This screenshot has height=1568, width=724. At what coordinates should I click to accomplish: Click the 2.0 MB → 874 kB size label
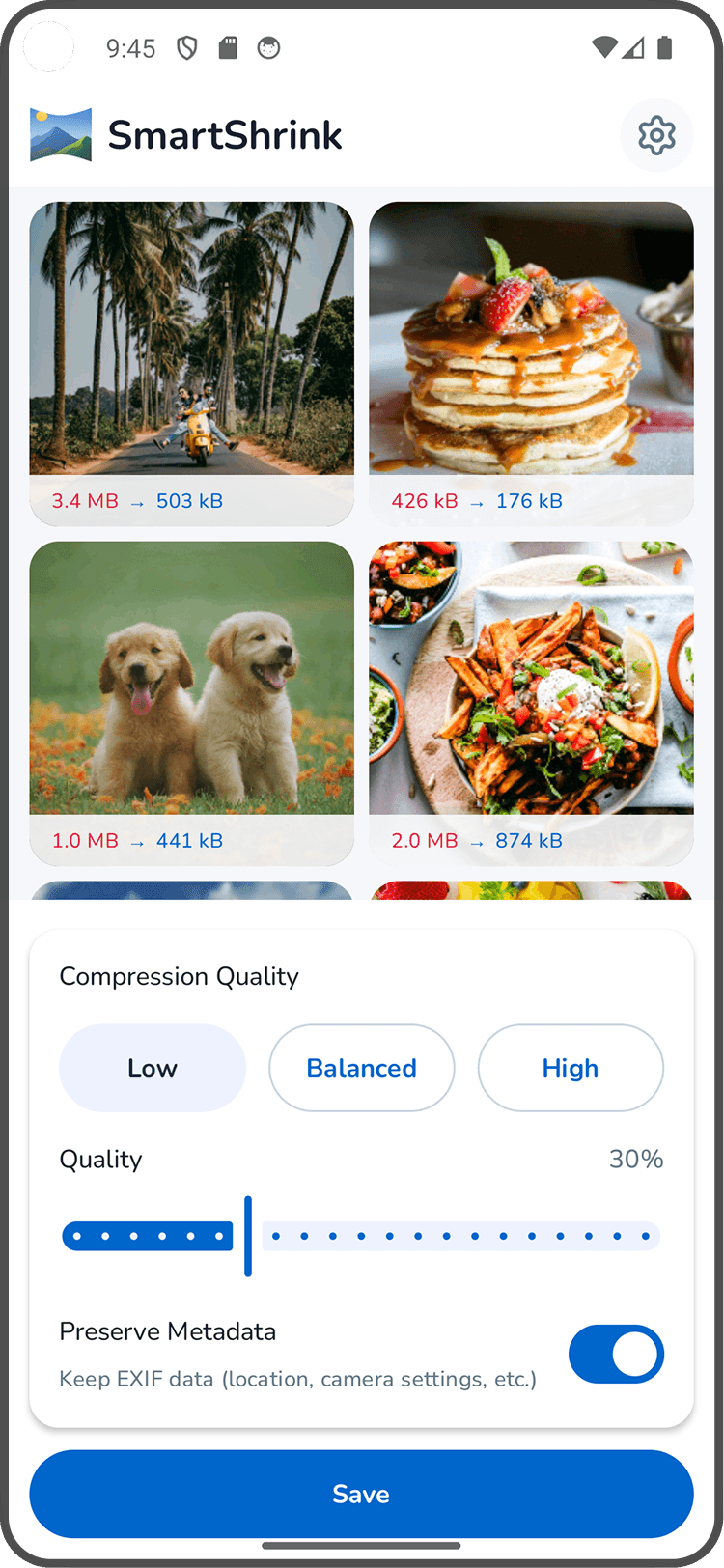coord(477,840)
